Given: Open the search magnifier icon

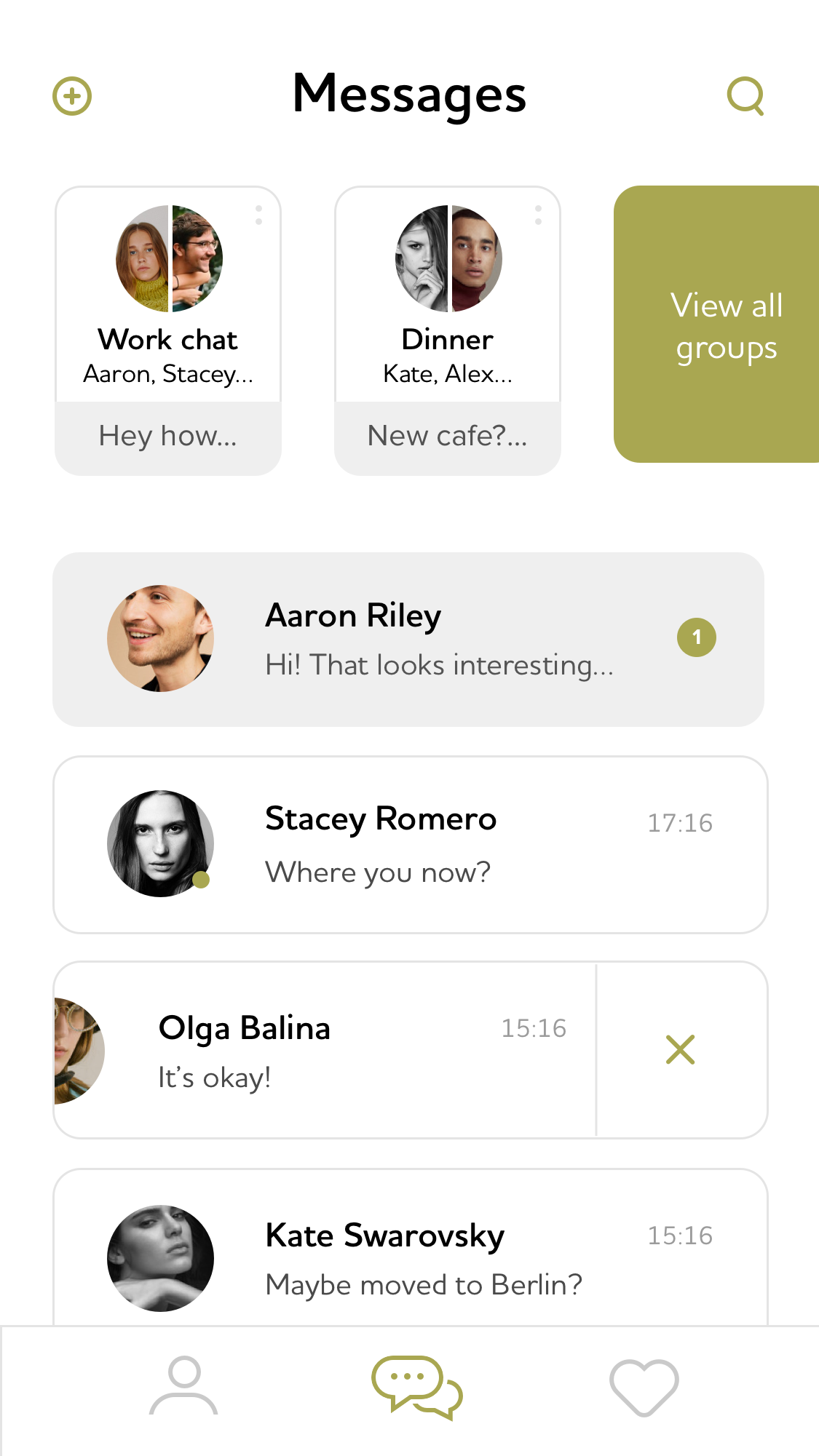Looking at the screenshot, I should coord(745,96).
